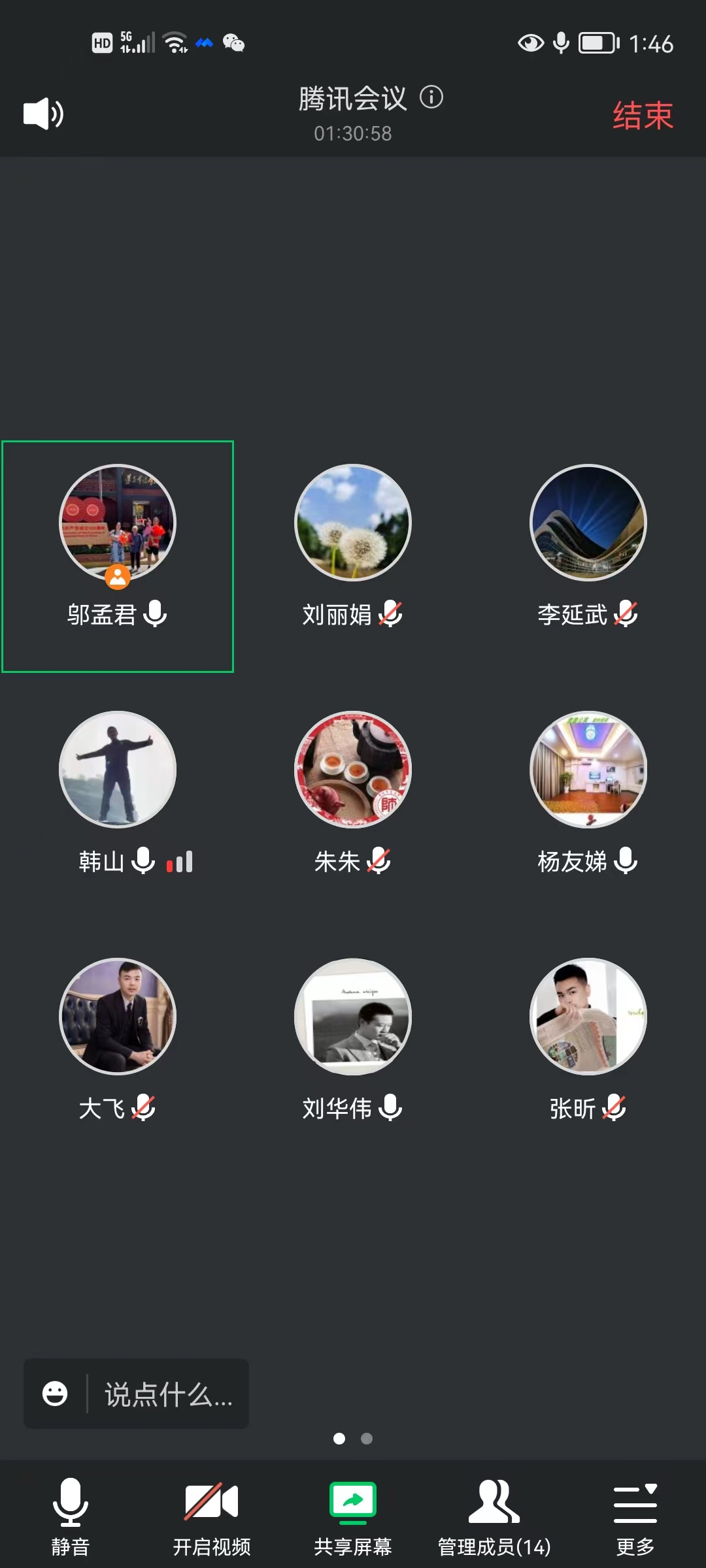This screenshot has width=706, height=1568.
Task: Tap the 说点什么 message field
Action: [168, 1394]
